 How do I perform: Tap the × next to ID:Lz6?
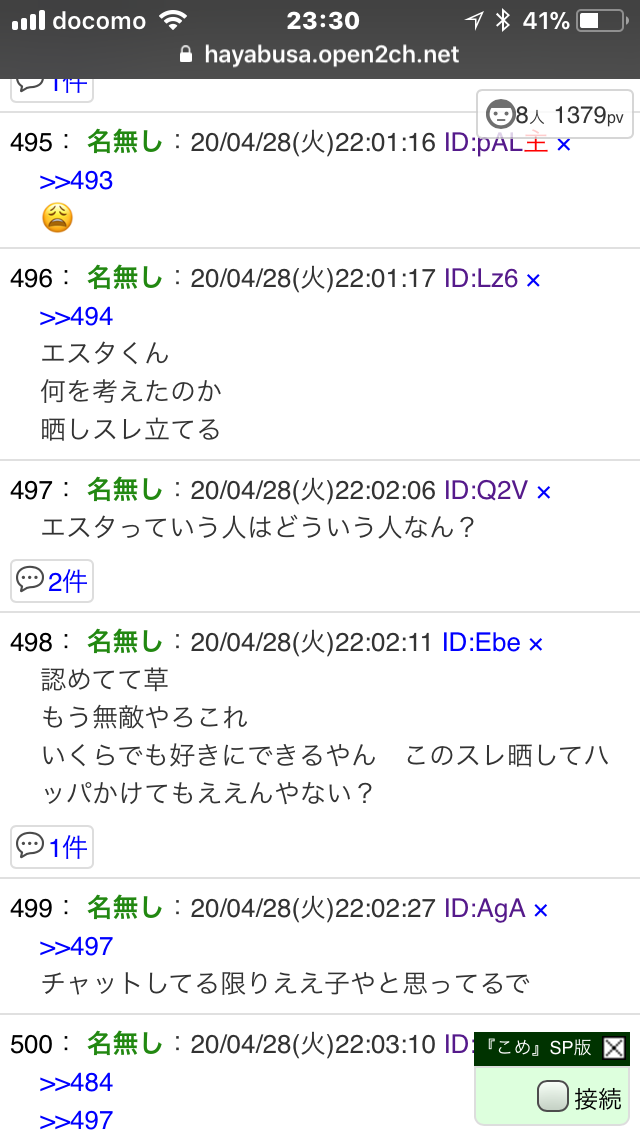[x=533, y=280]
